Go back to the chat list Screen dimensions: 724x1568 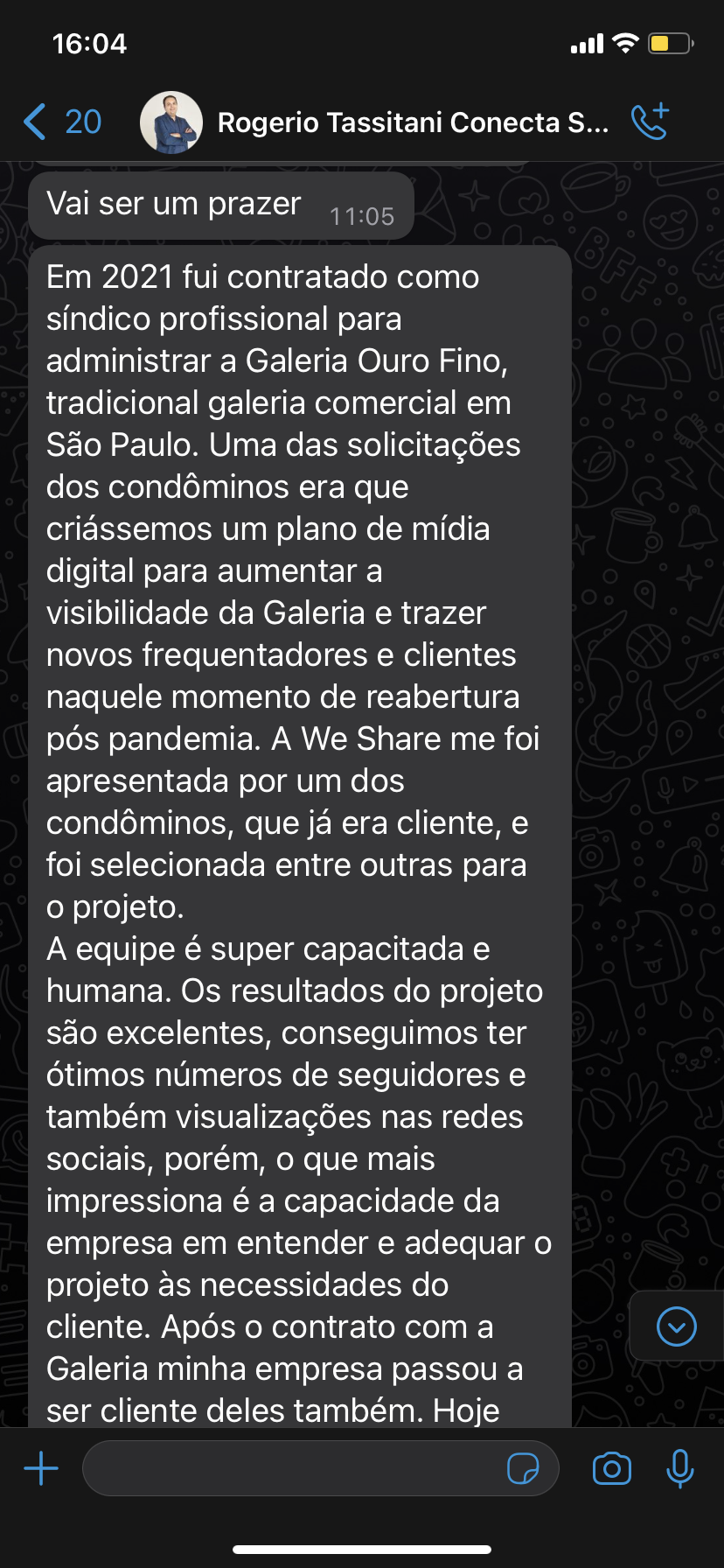(x=61, y=122)
